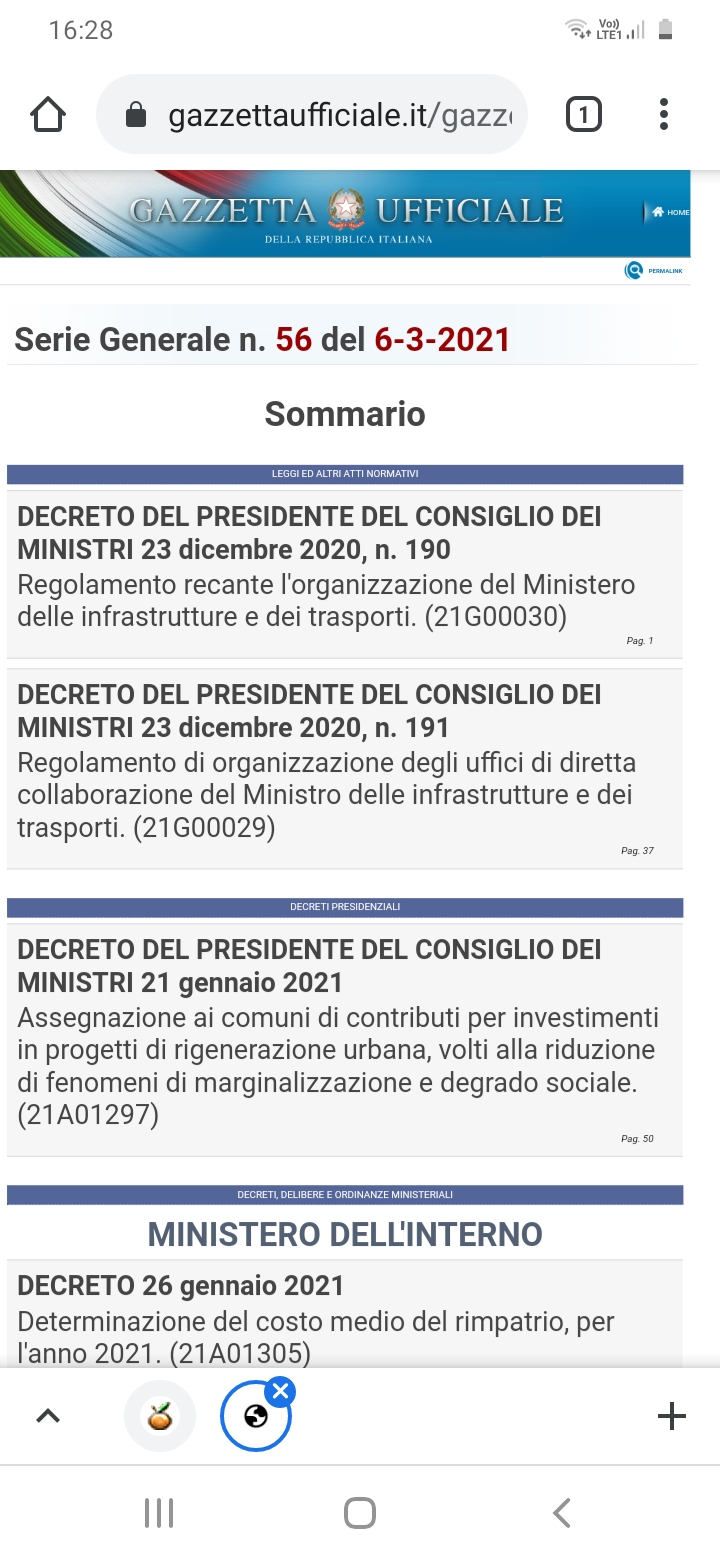
Task: Expand the bottom tab bar chevron
Action: point(48,1415)
